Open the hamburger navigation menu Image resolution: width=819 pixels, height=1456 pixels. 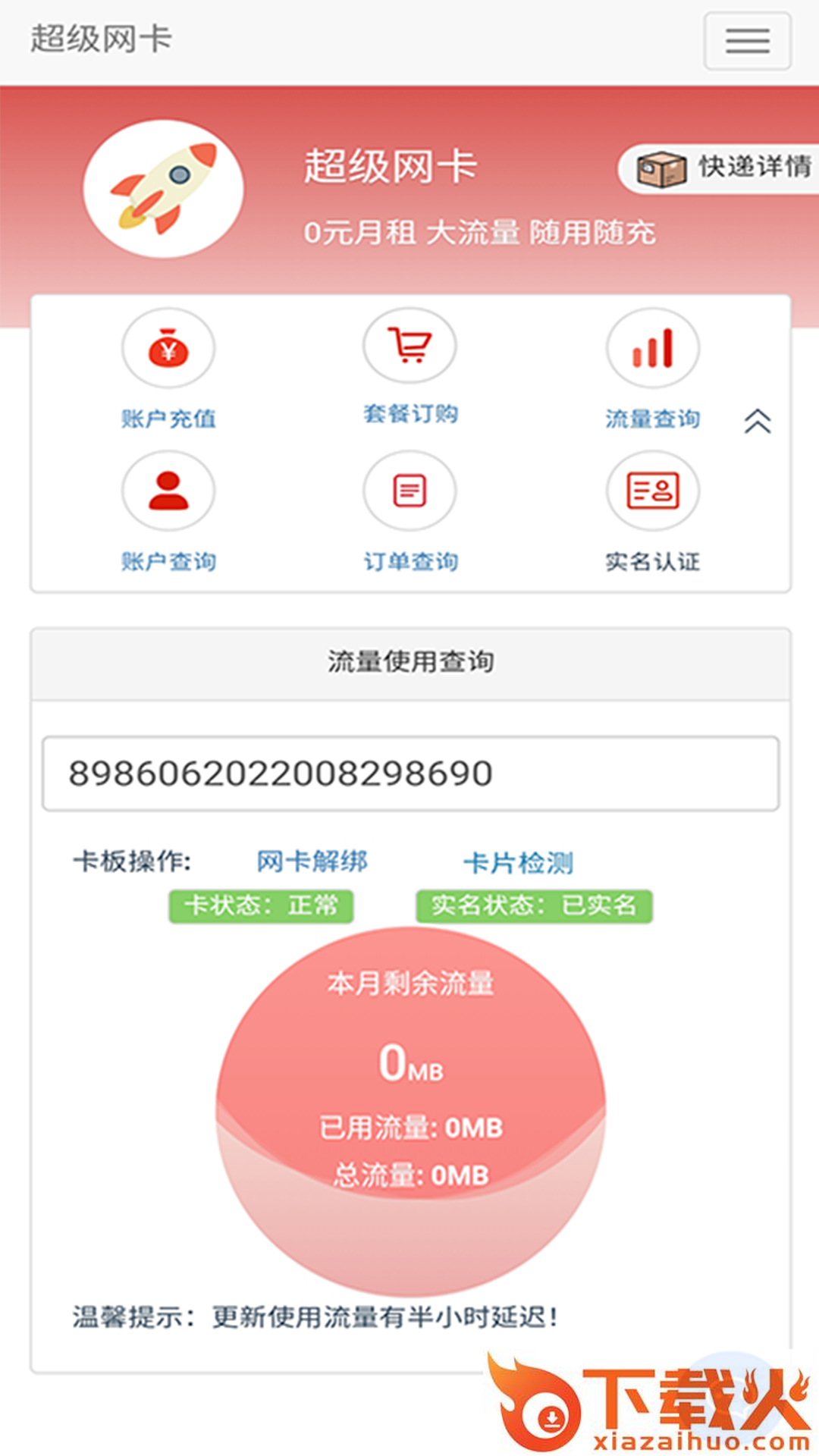(x=747, y=41)
